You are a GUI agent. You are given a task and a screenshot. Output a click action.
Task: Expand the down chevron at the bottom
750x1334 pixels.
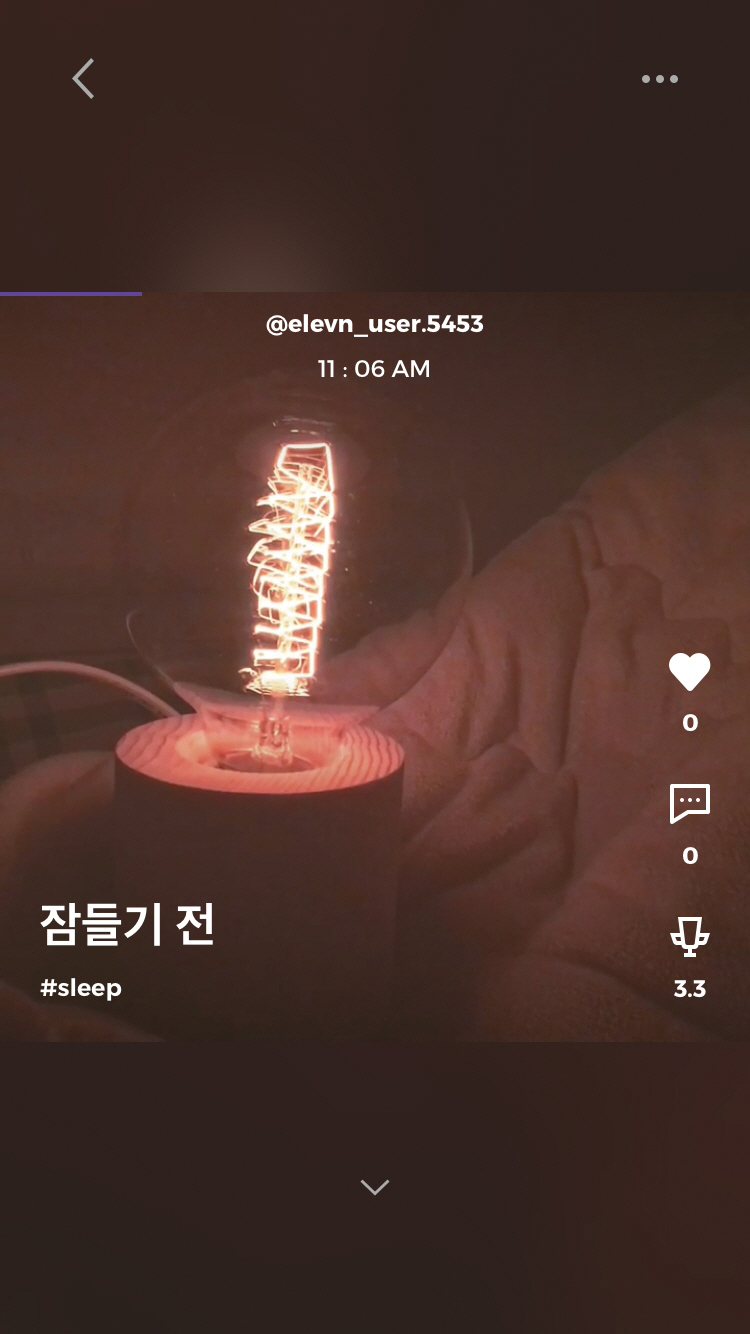(x=375, y=1187)
